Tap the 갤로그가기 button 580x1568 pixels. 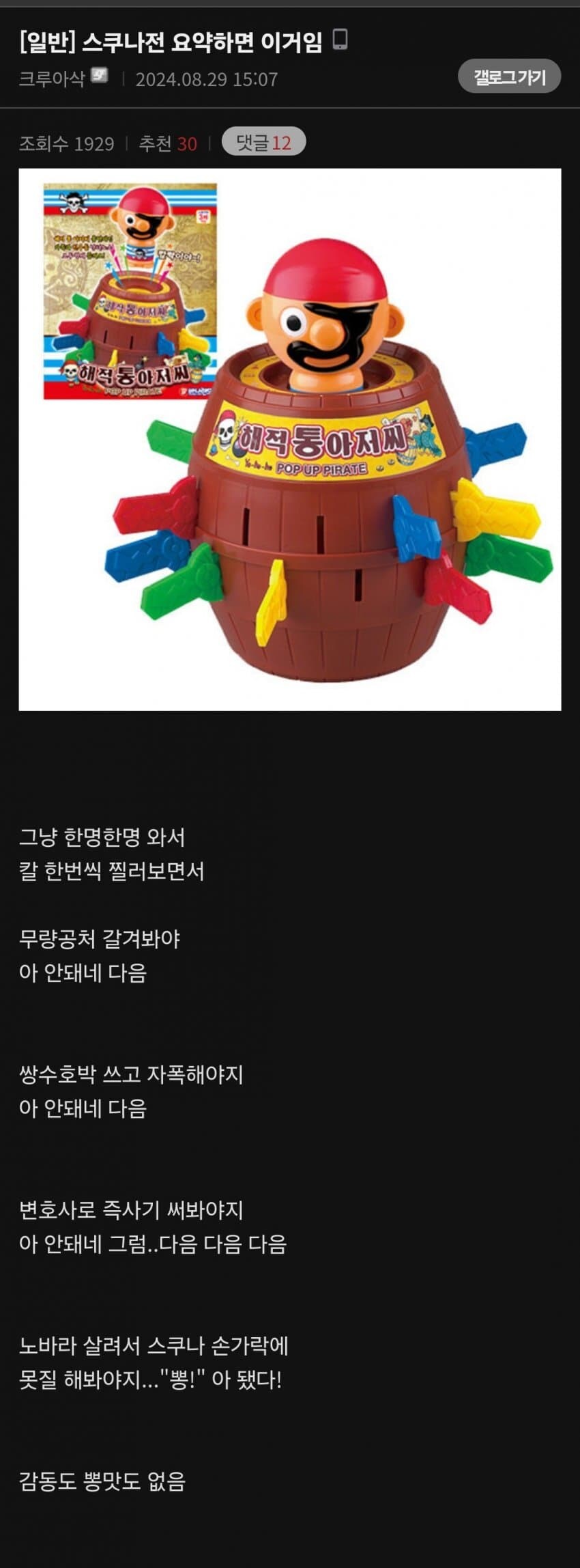(x=509, y=77)
